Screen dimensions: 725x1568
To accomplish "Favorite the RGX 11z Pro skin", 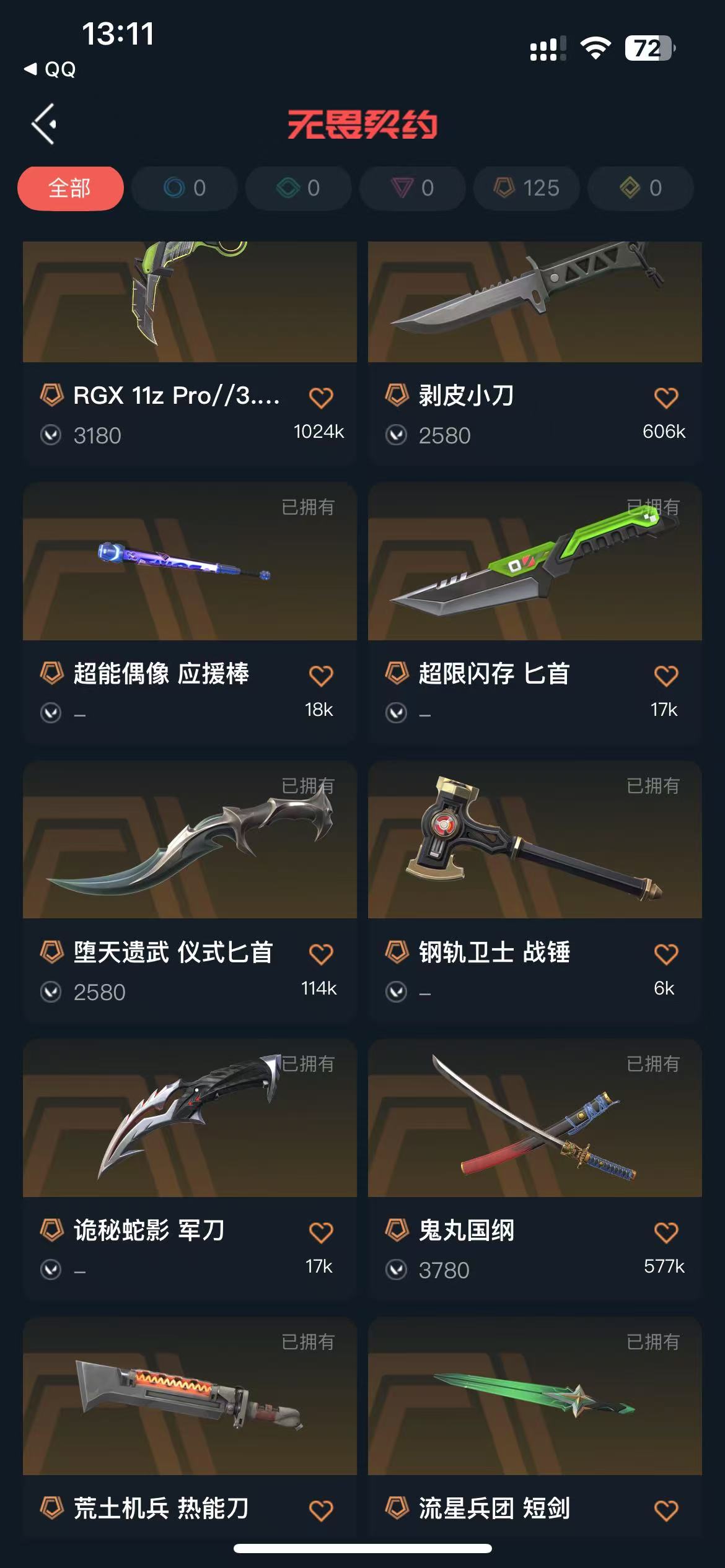I will coord(321,398).
